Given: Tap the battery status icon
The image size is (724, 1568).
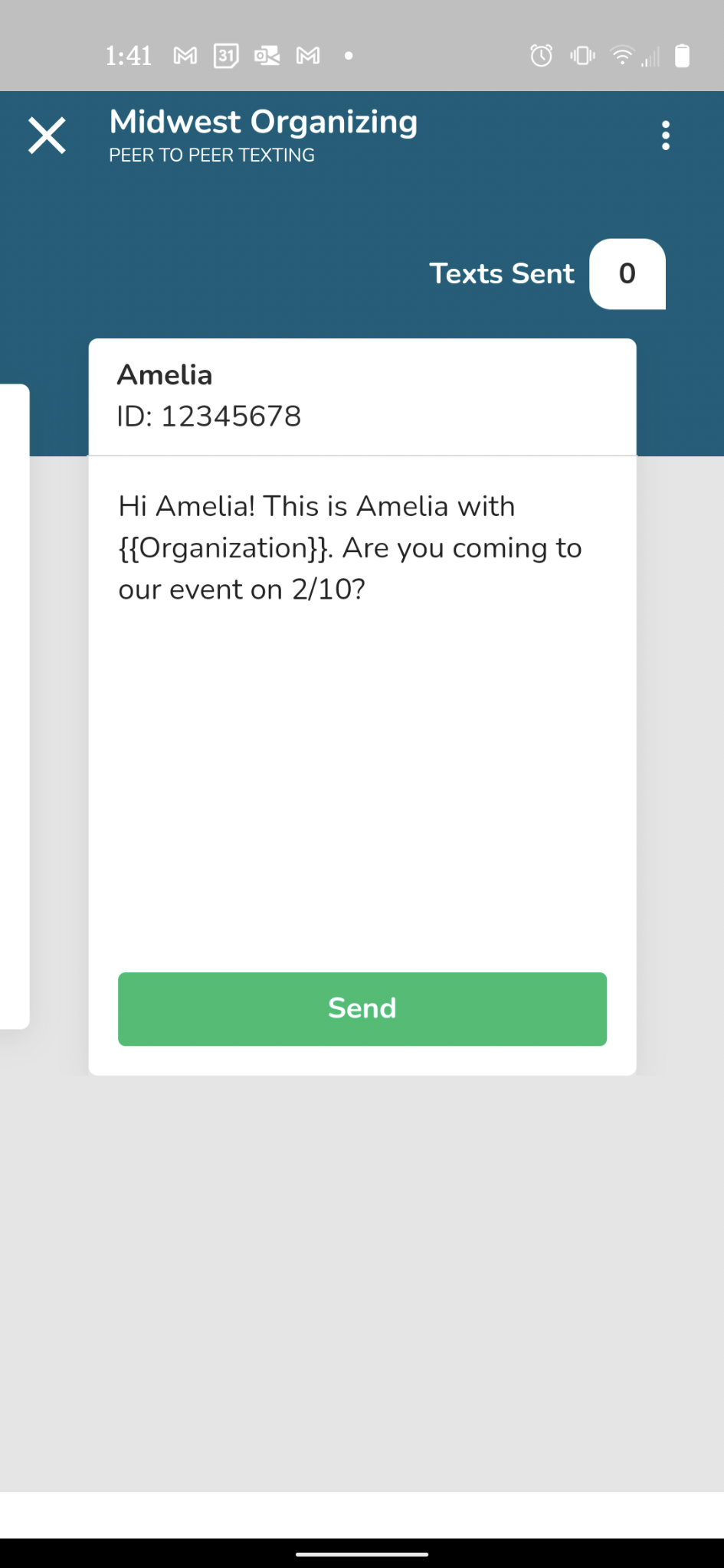Looking at the screenshot, I should pyautogui.click(x=682, y=54).
